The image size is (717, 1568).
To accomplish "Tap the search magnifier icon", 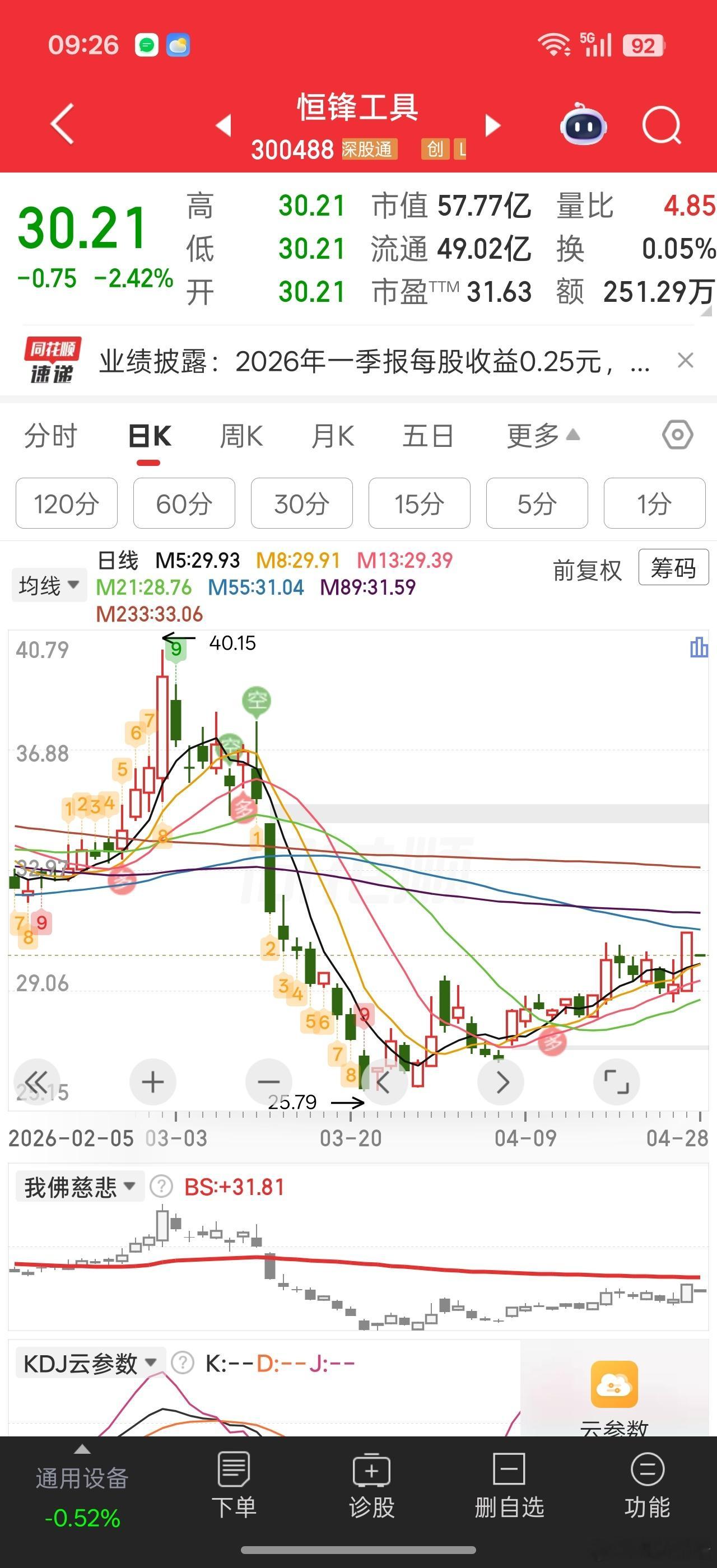I will [662, 124].
